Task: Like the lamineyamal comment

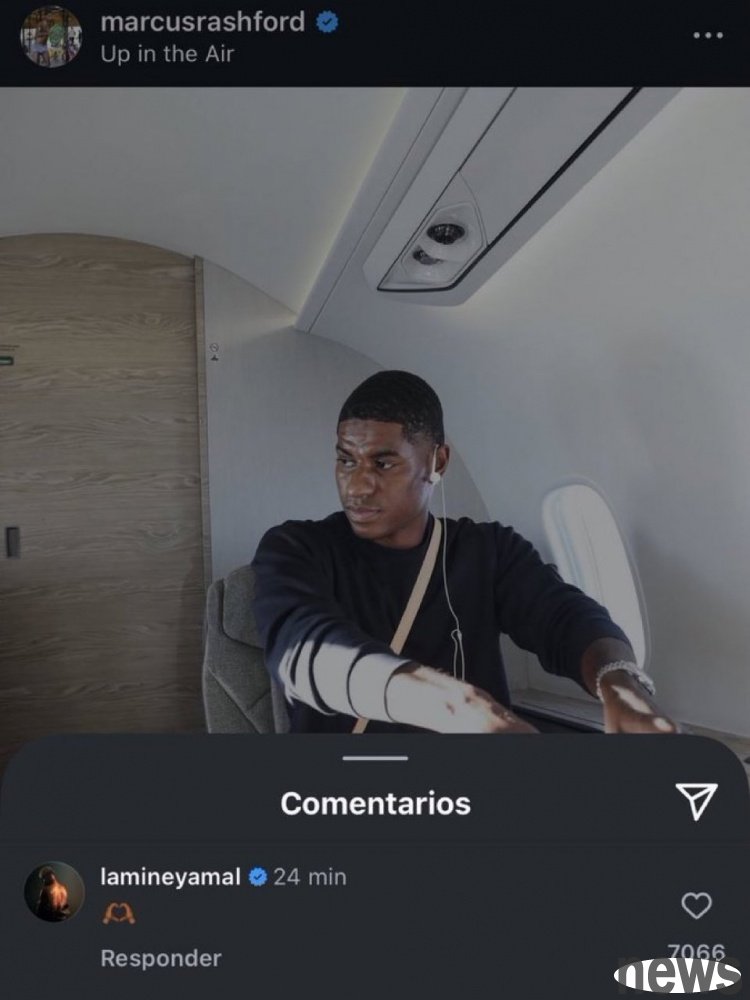Action: pos(696,906)
